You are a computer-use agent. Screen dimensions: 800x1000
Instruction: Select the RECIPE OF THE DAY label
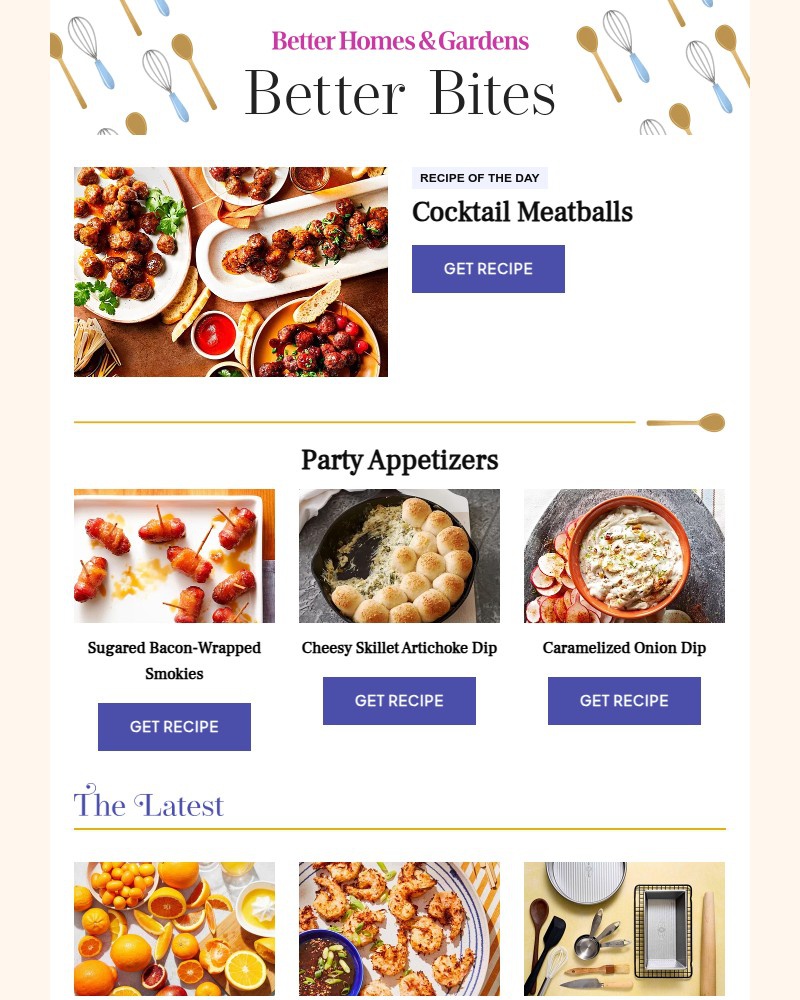[479, 178]
